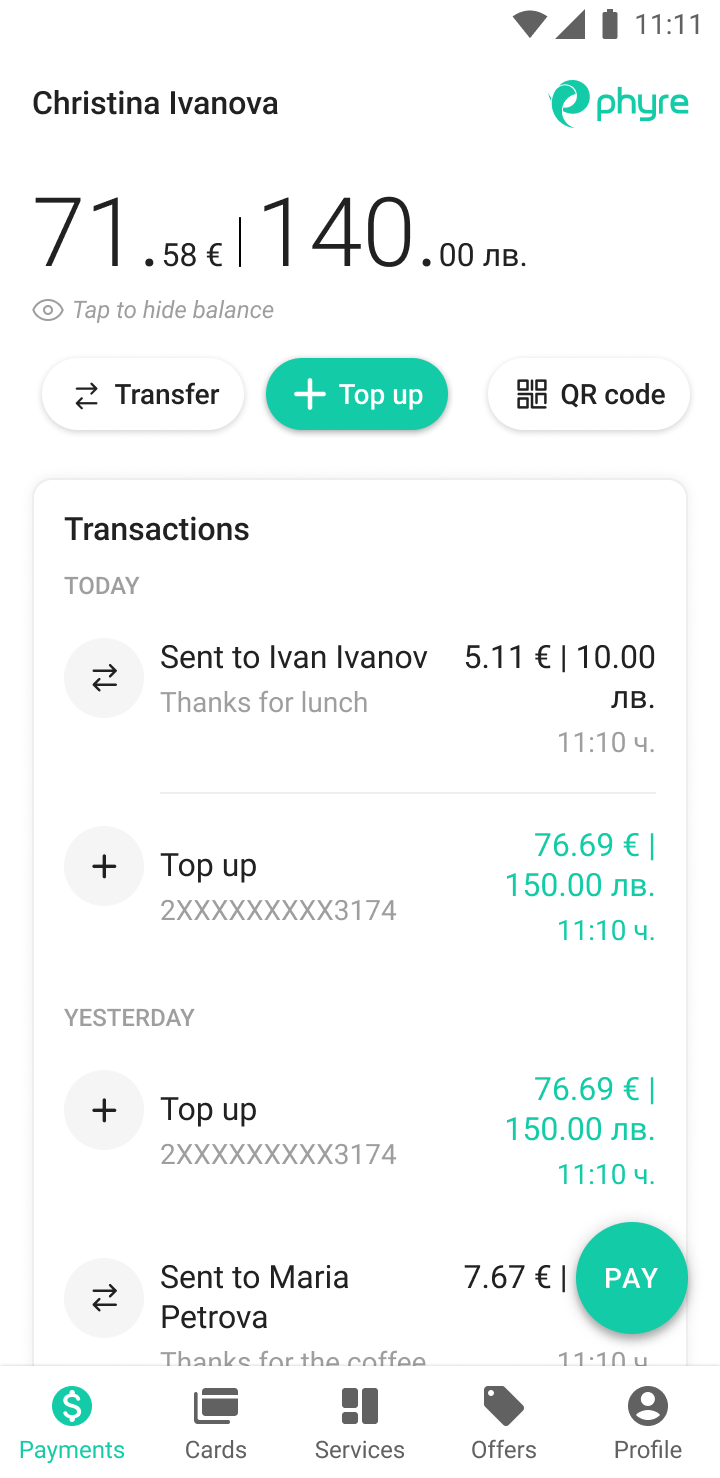Tap the floating PAY button

(x=632, y=1278)
